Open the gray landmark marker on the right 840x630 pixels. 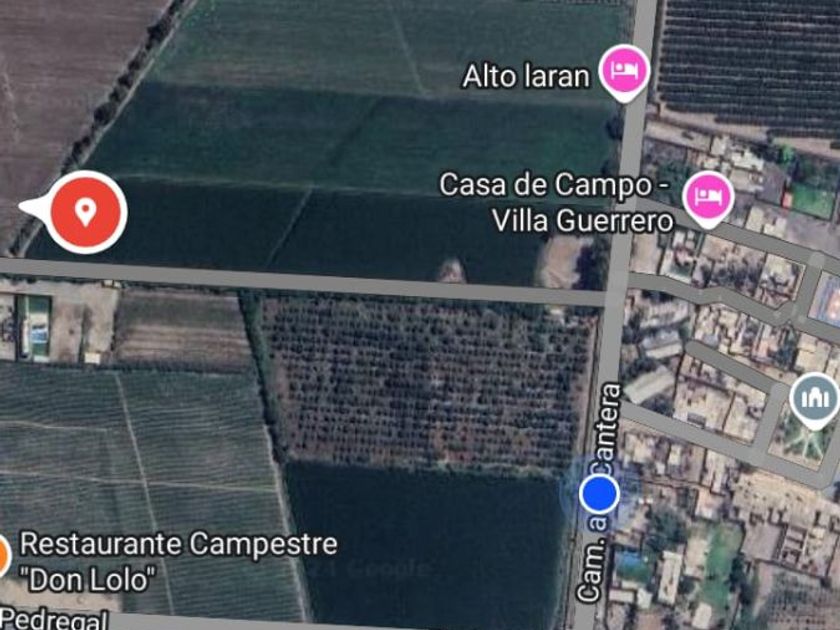coord(815,398)
